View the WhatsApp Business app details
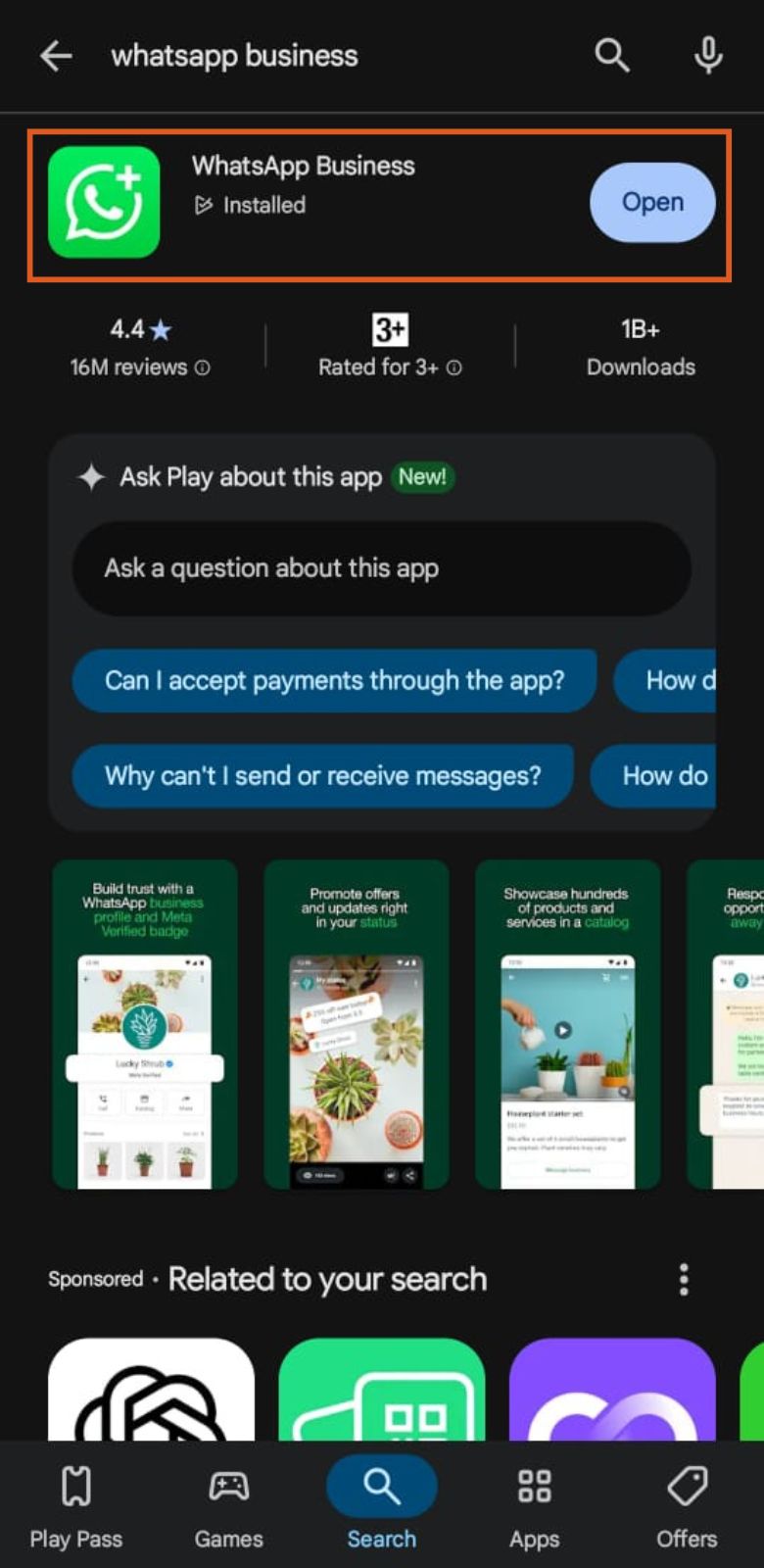This screenshot has width=764, height=1568. click(x=303, y=167)
